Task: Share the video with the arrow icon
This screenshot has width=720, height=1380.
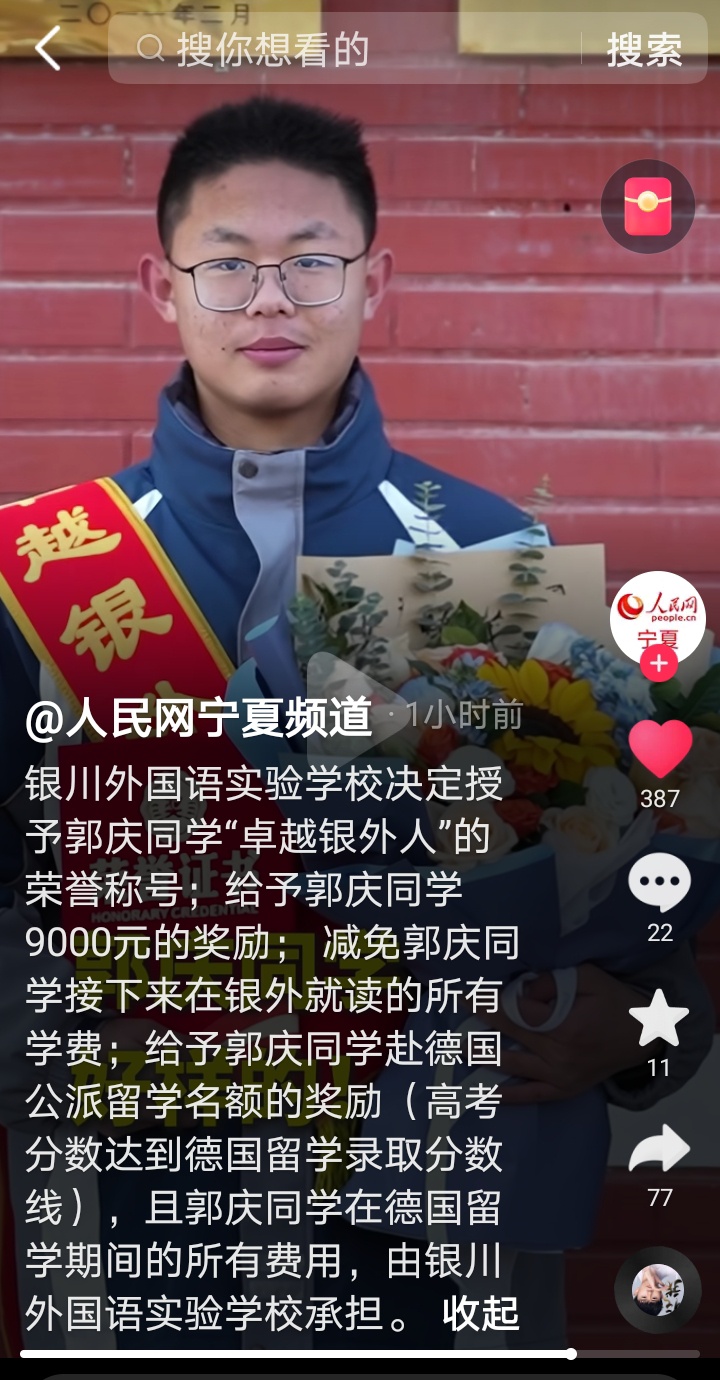Action: (659, 1150)
